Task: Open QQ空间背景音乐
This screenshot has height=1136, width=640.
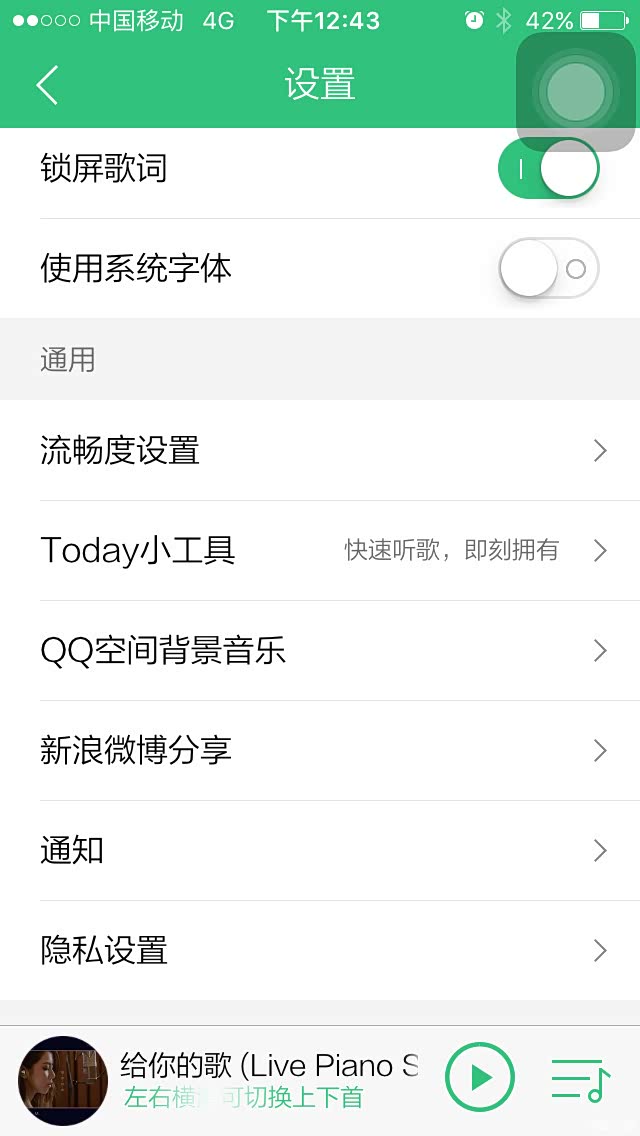Action: tap(320, 650)
